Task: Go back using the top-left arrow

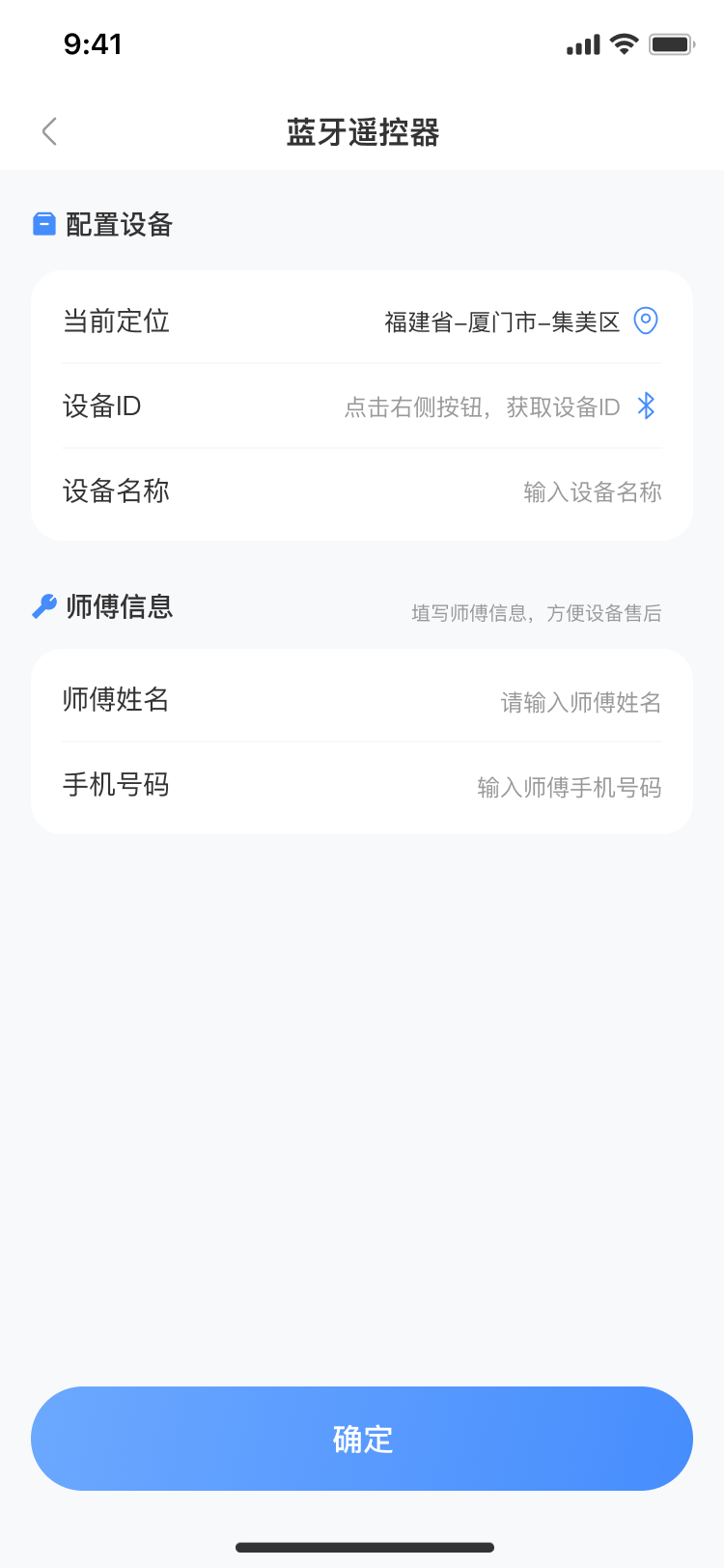Action: point(50,131)
